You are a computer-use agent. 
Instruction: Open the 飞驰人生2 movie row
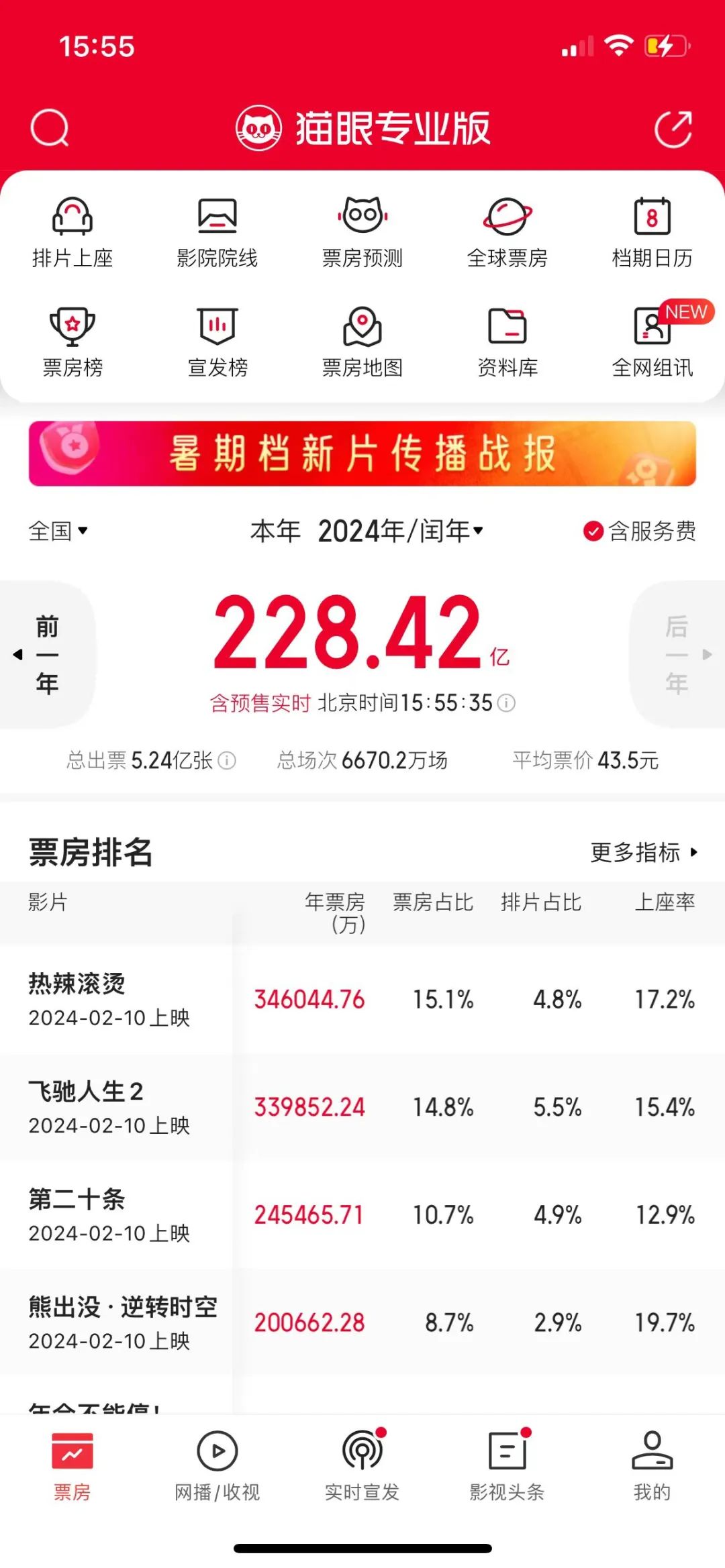pyautogui.click(x=362, y=1107)
